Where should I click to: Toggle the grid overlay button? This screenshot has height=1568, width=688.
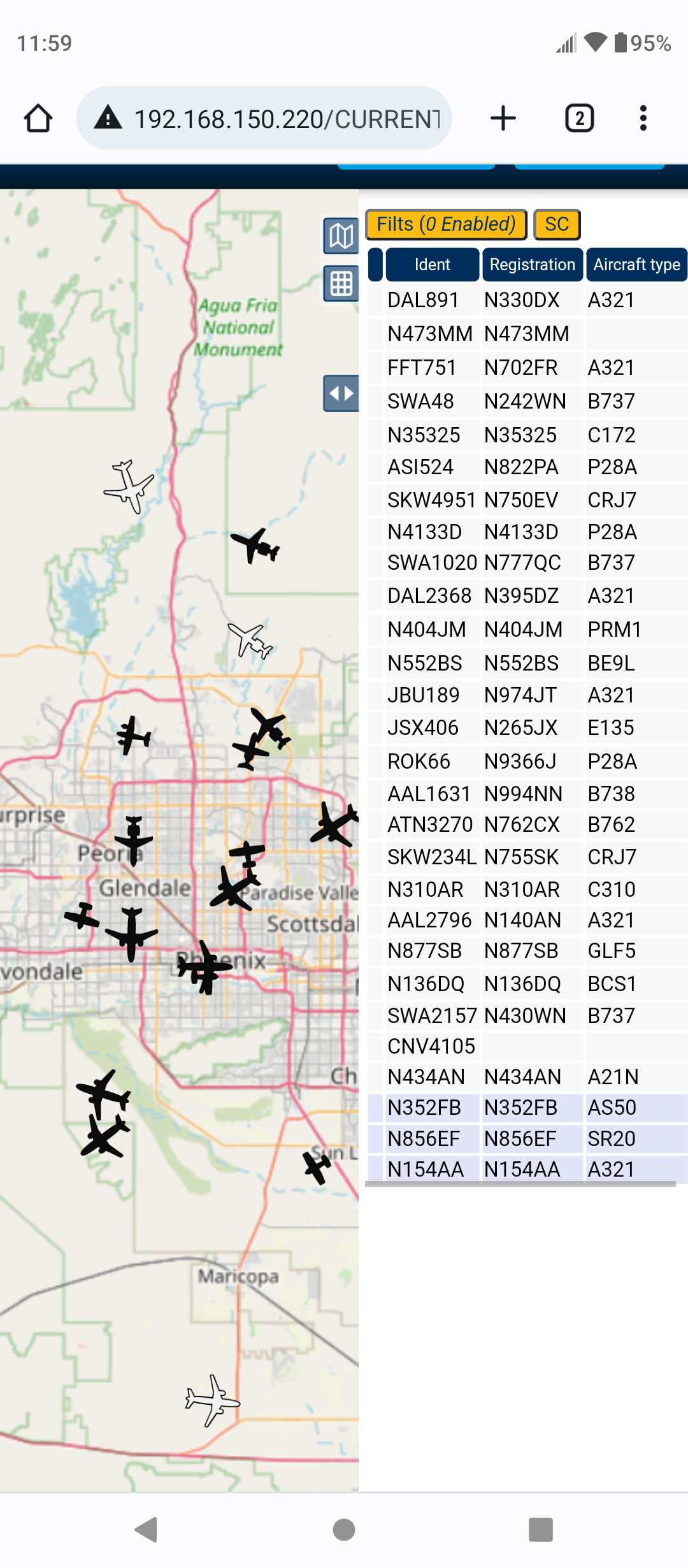point(341,284)
